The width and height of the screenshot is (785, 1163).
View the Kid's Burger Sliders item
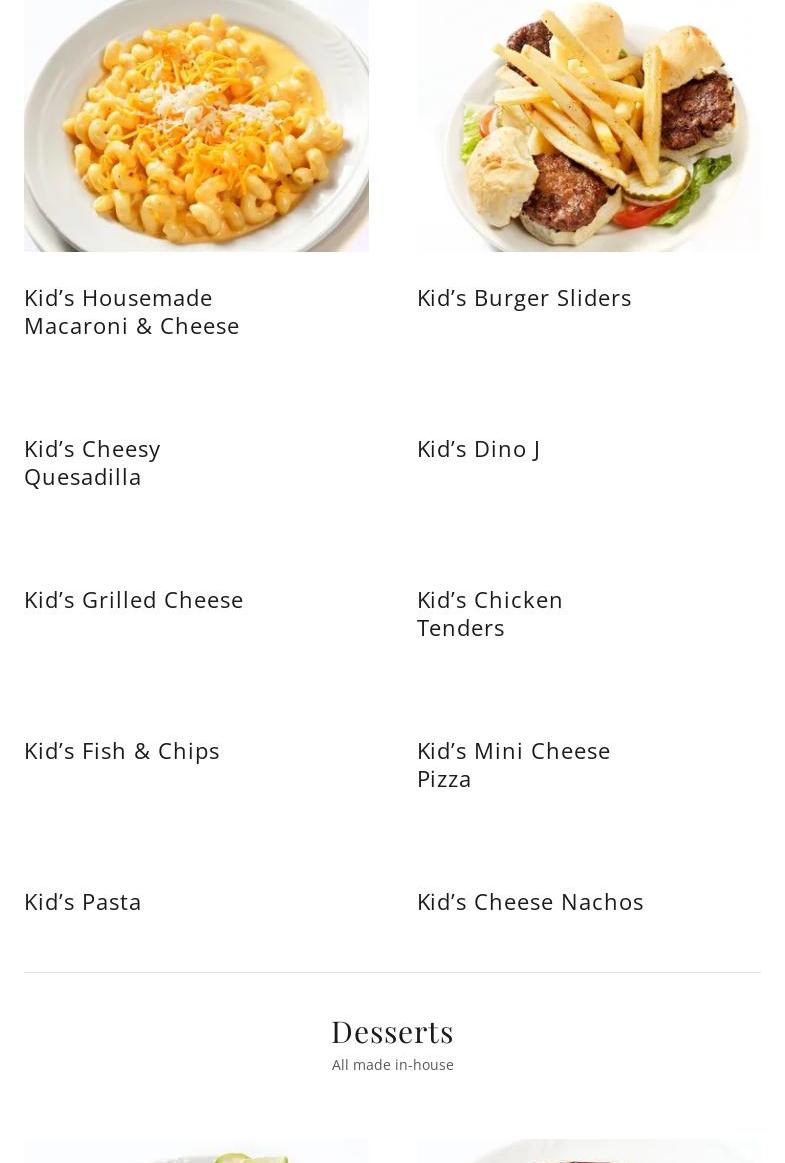[x=524, y=298]
